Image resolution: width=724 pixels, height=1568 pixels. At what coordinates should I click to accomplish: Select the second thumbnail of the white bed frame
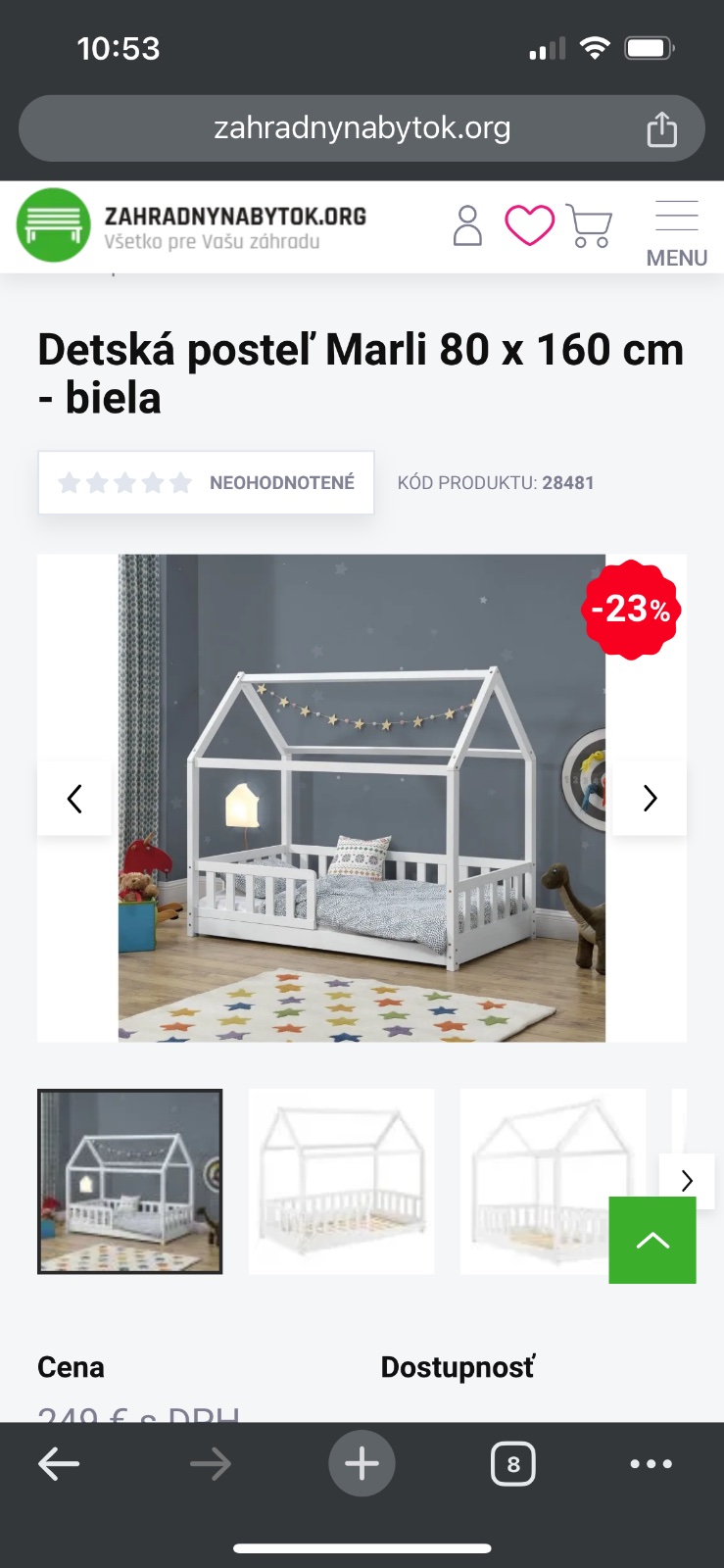point(341,1182)
